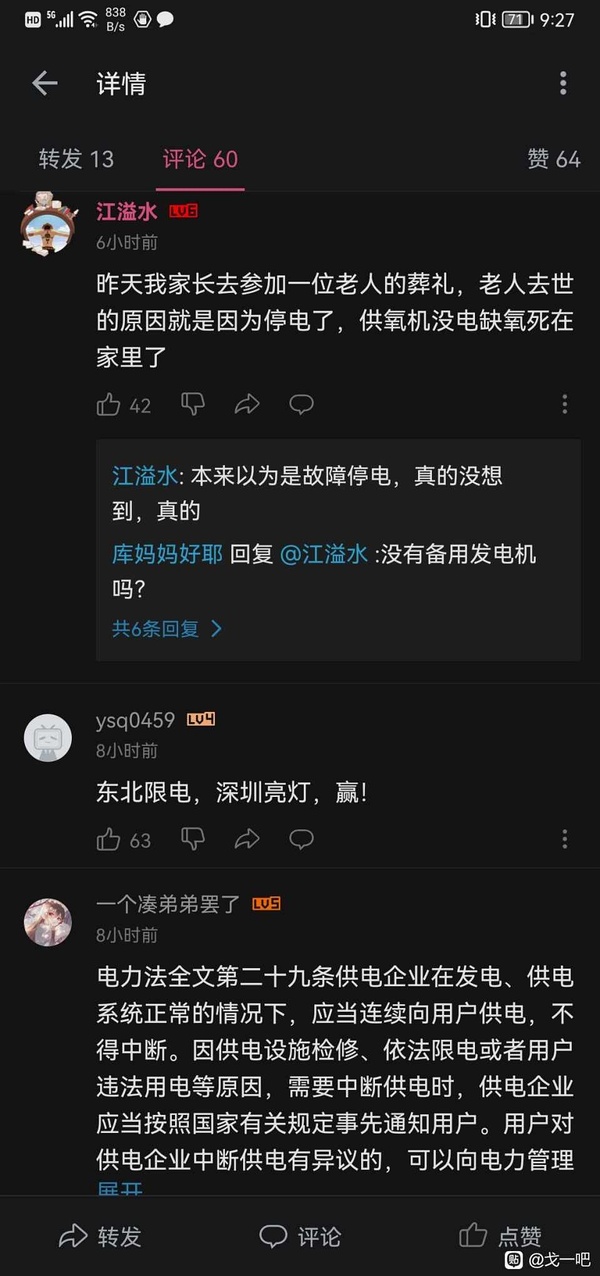Reply to ysq0459's comment

[x=301, y=839]
